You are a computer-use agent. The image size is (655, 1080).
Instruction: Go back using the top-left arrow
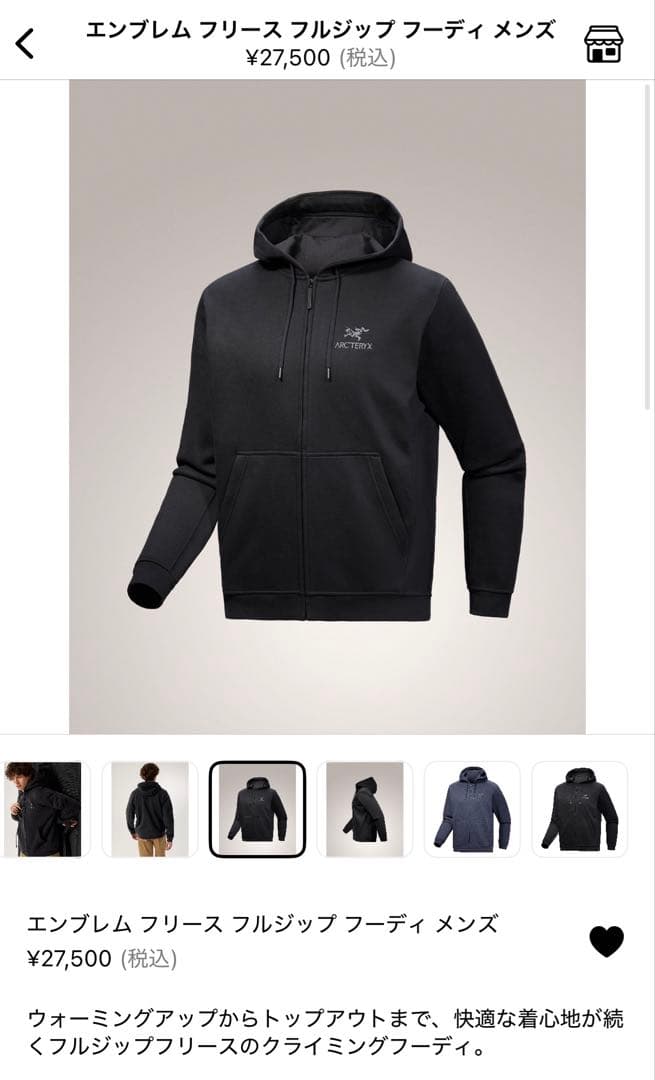pos(25,43)
